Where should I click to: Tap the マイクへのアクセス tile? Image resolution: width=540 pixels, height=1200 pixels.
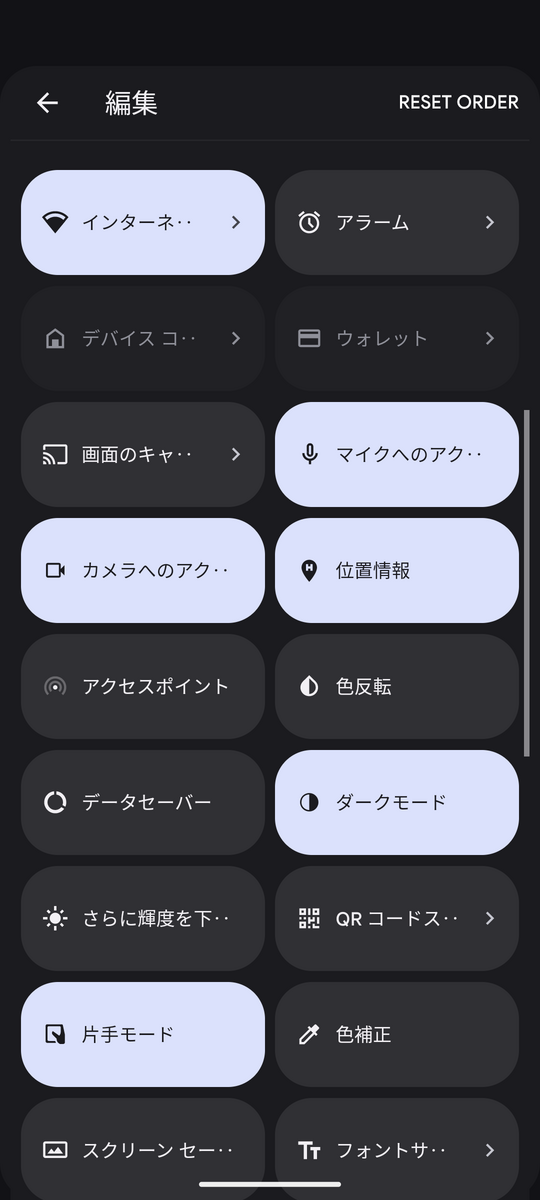(397, 454)
